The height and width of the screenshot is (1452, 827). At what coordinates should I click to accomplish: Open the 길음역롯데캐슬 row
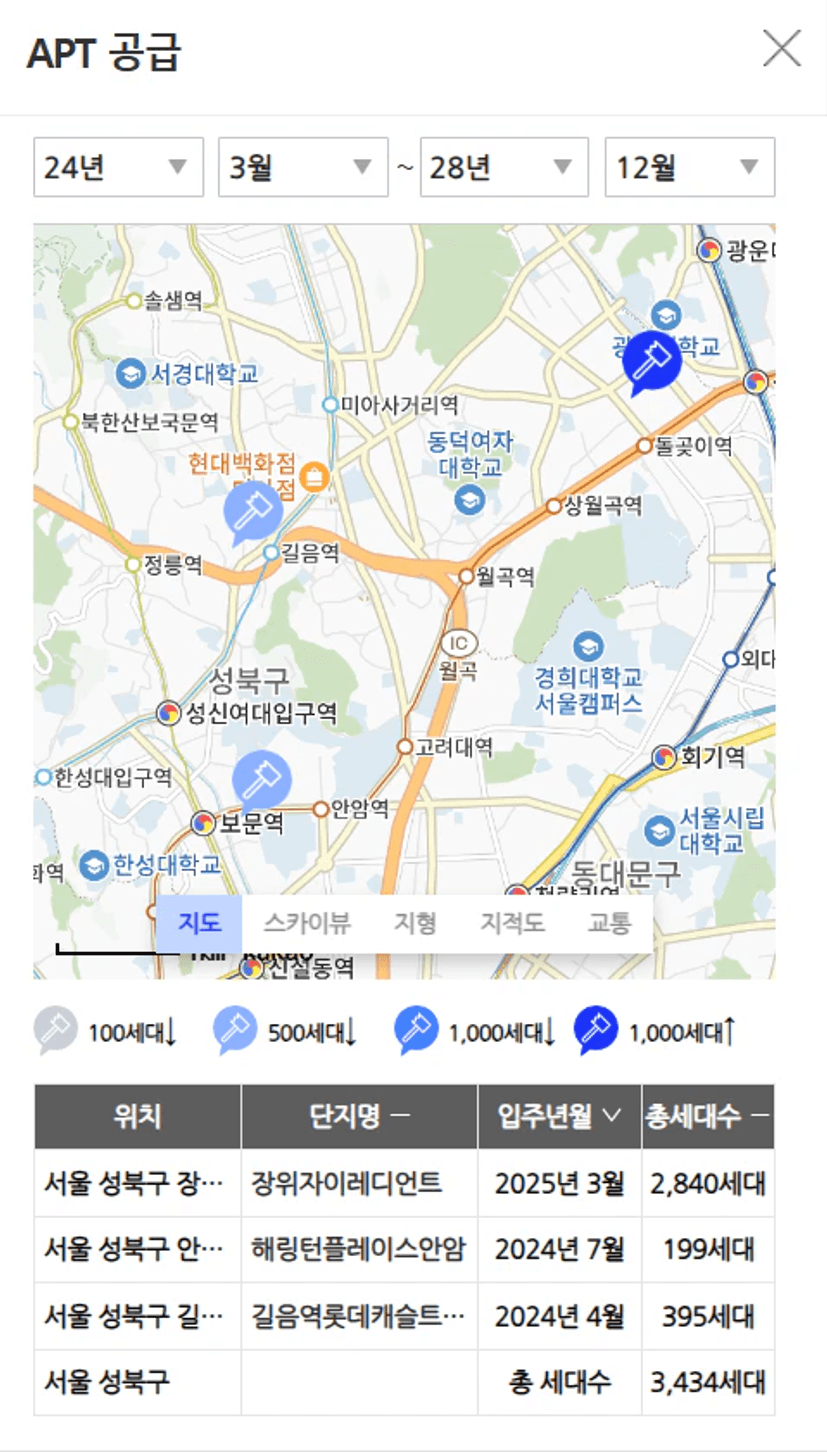404,1316
